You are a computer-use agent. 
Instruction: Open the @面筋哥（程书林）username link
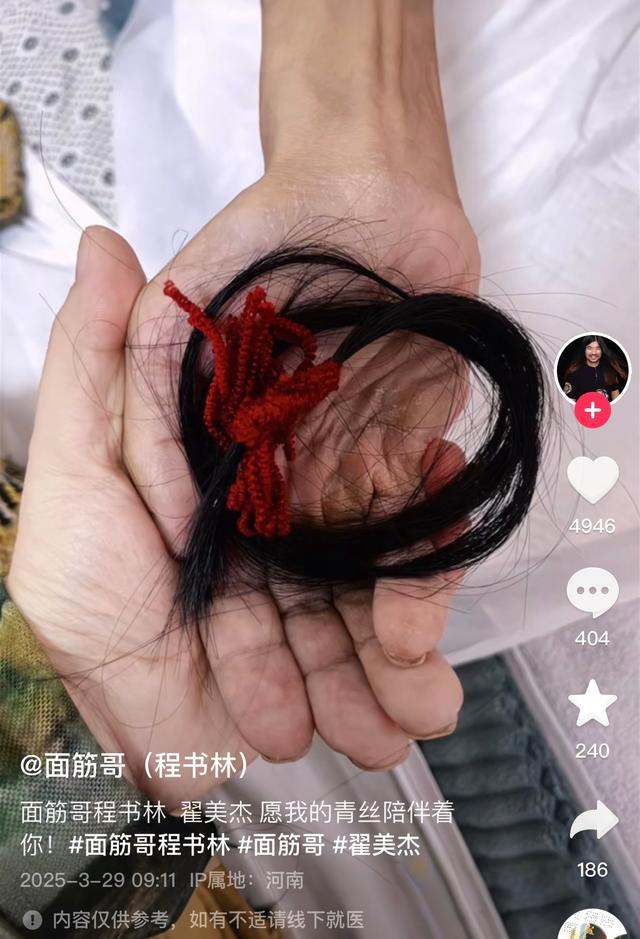(x=135, y=766)
